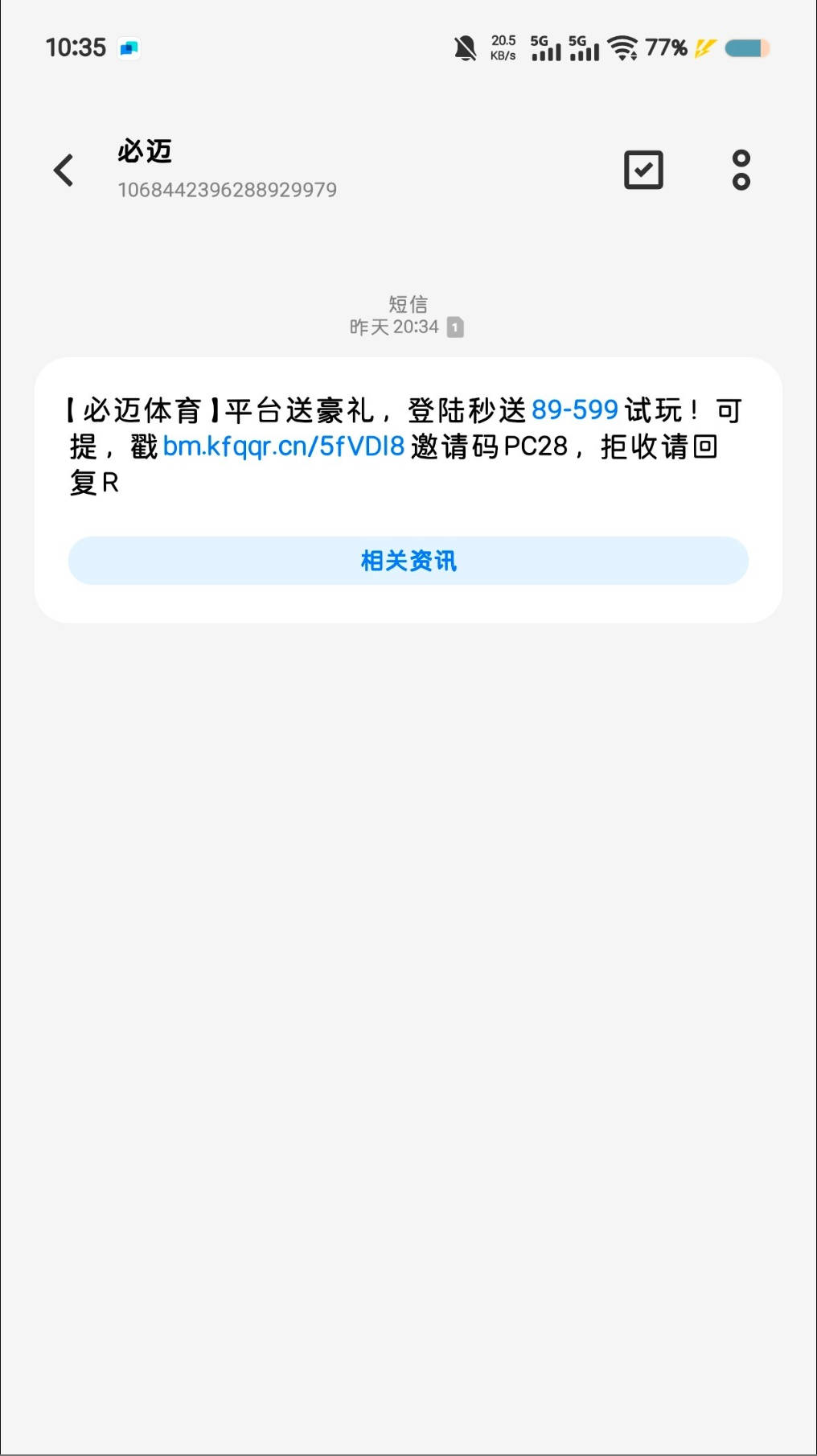Tap the 89-599 highlighted number
This screenshot has height=1456, width=817.
[x=574, y=410]
